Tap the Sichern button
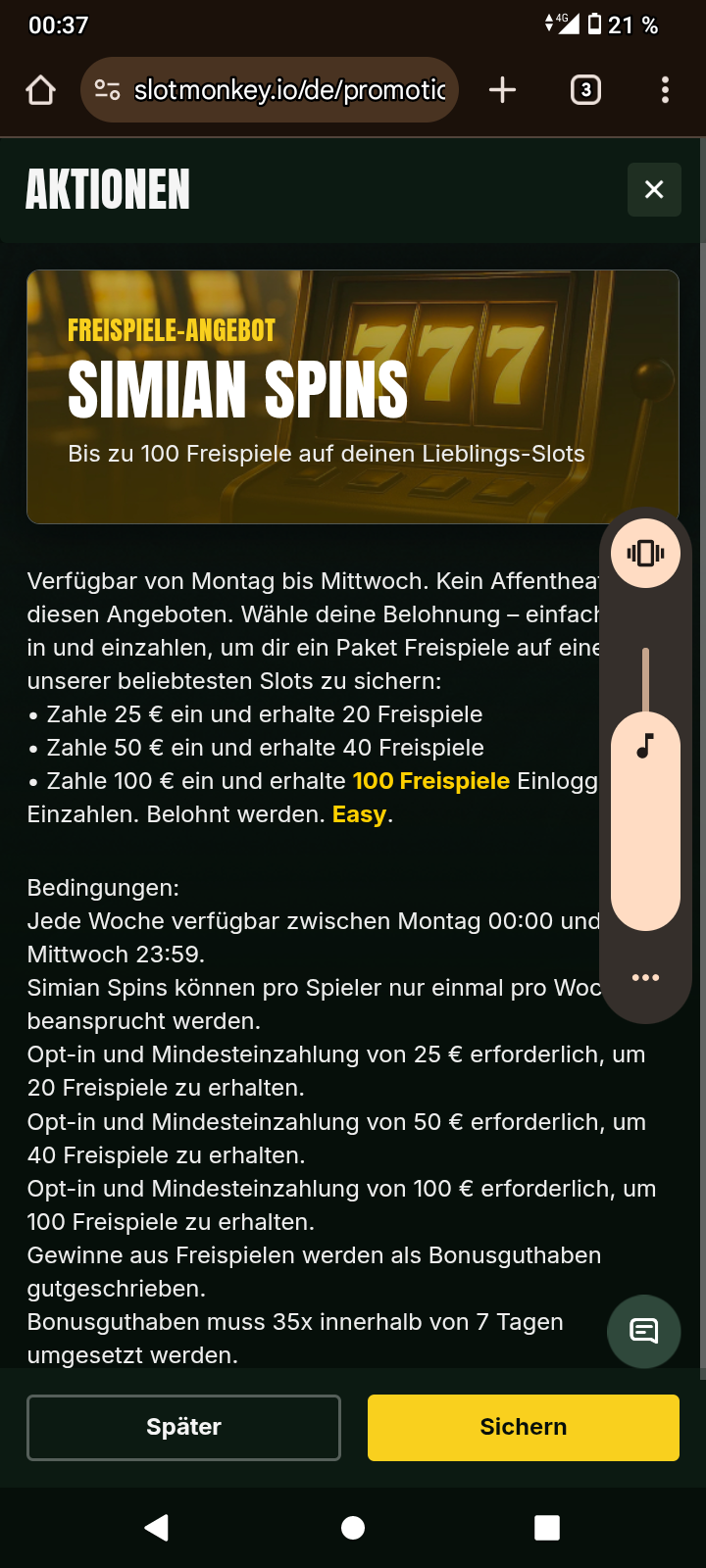This screenshot has width=706, height=1568. click(523, 1427)
